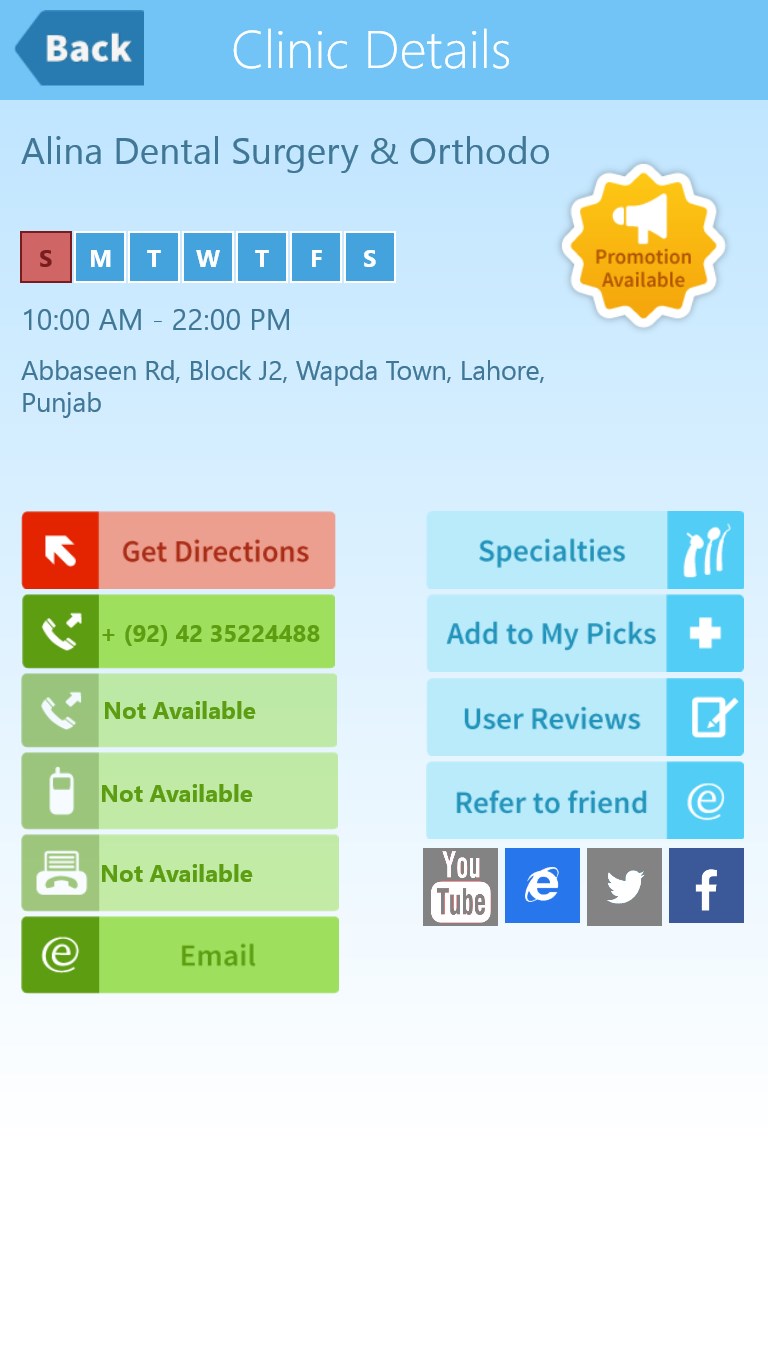Open the clinic's Facebook page

tap(706, 886)
